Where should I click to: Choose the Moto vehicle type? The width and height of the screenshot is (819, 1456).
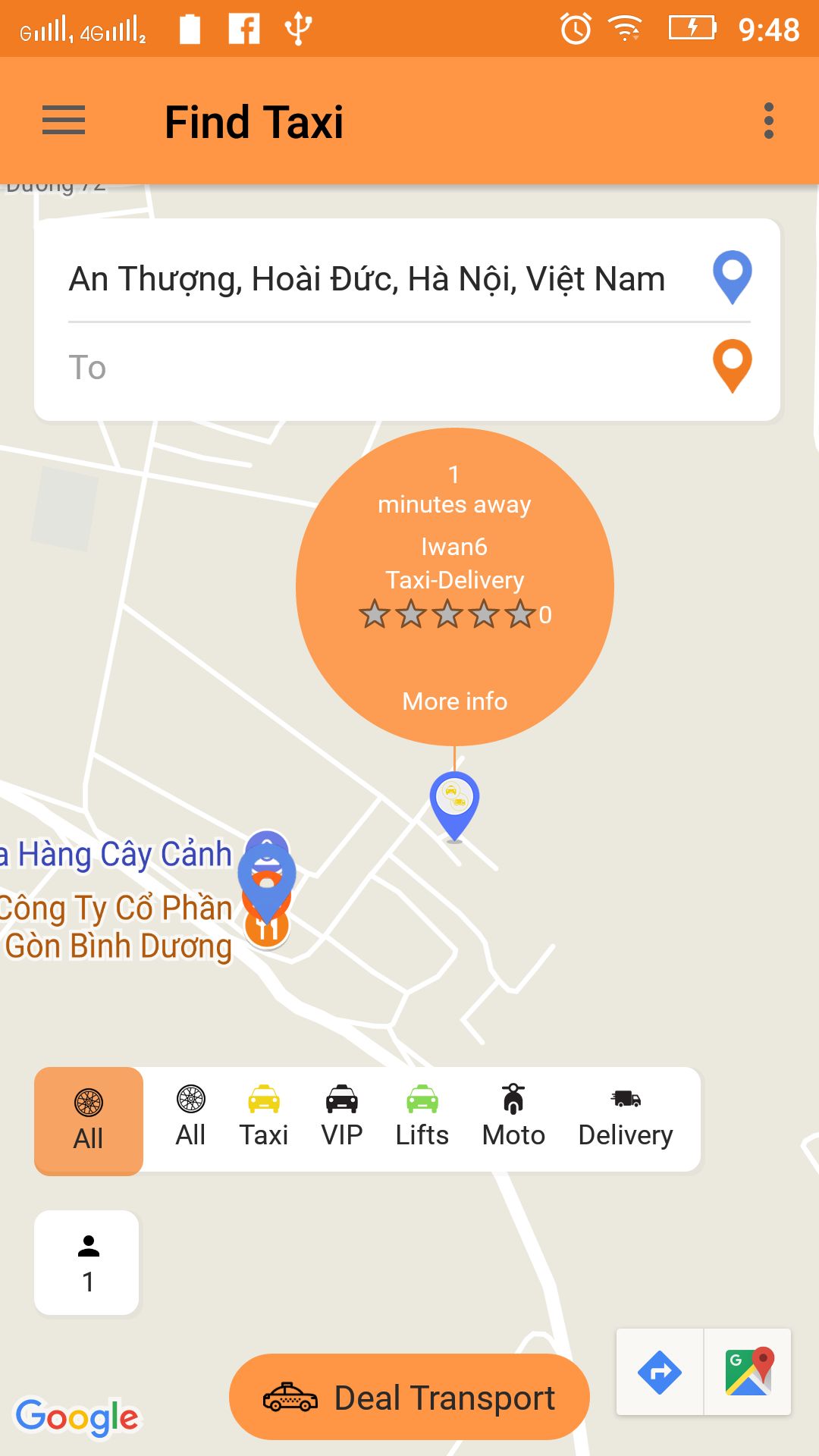pyautogui.click(x=513, y=1118)
